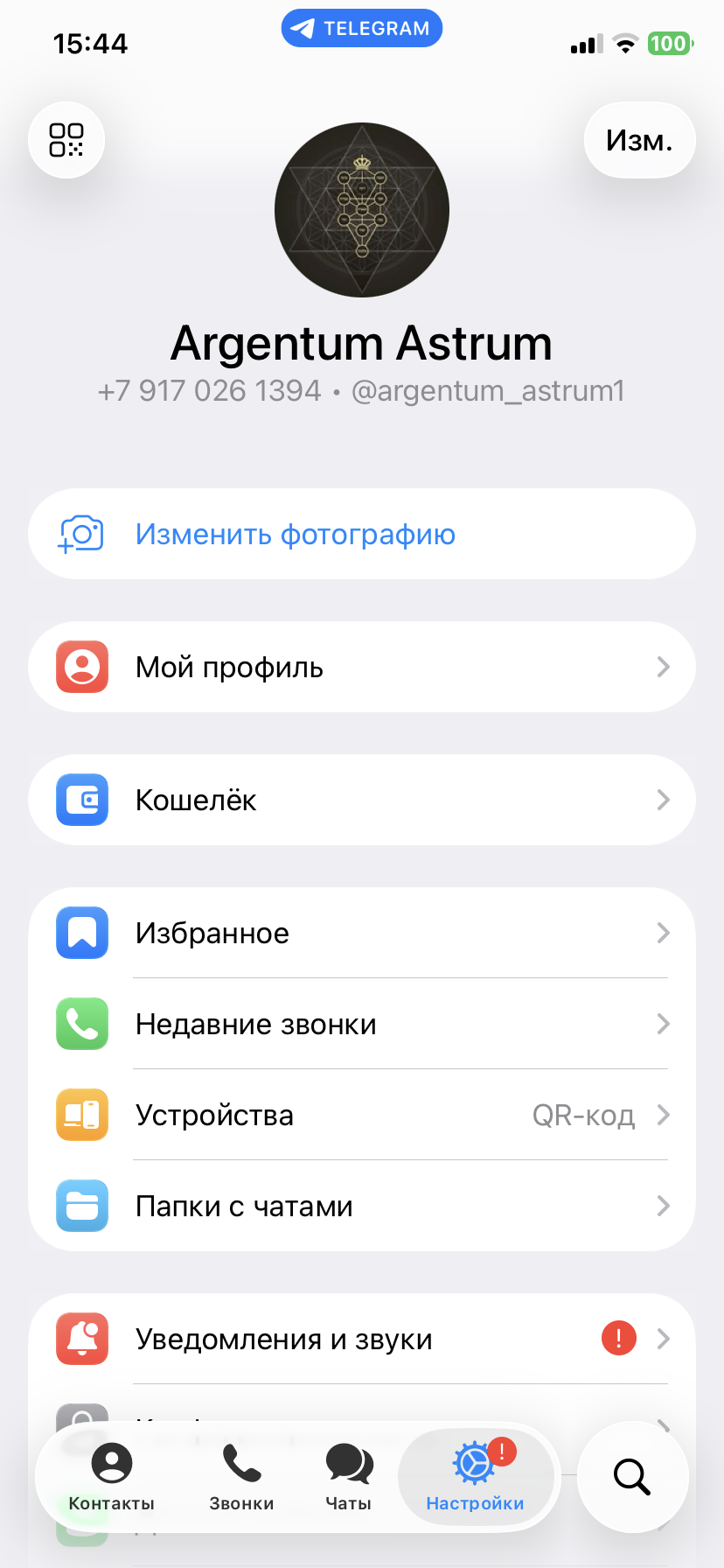This screenshot has height=1568, width=724.
Task: Open Недавние звонки
Action: tap(362, 1024)
